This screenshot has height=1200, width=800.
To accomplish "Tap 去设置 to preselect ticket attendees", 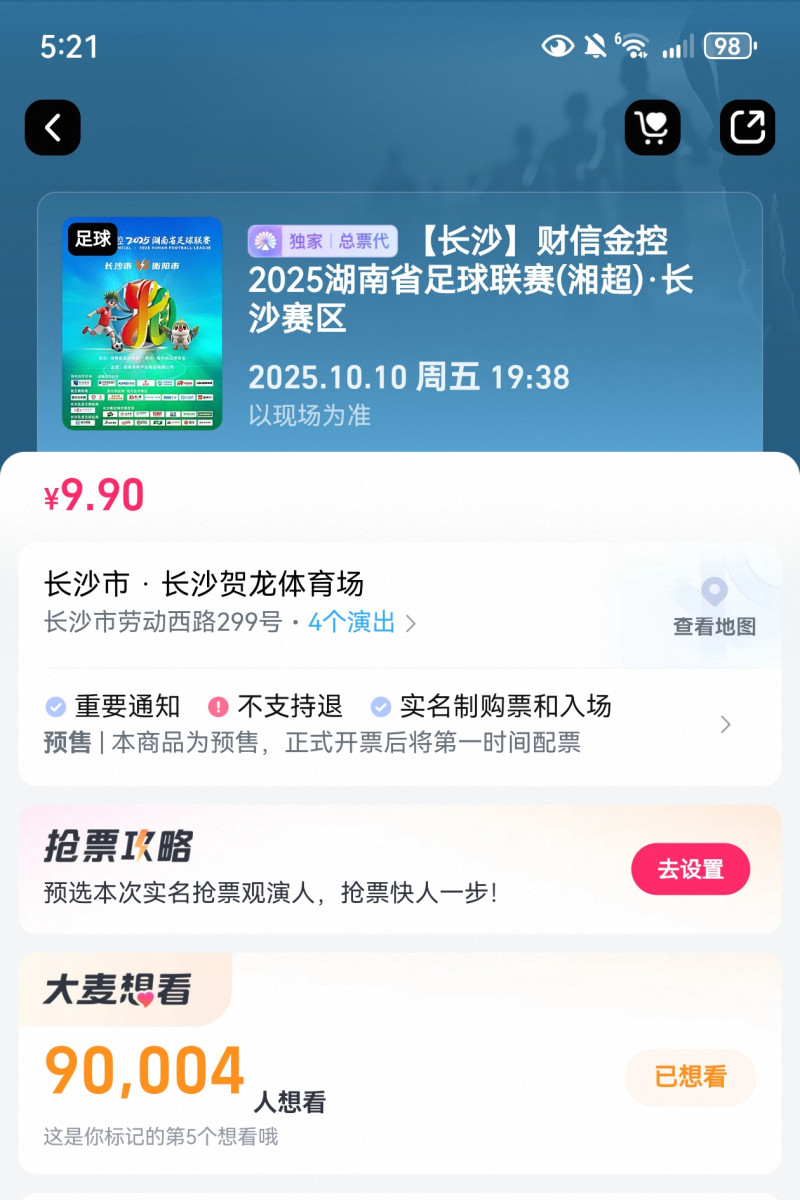I will point(690,869).
